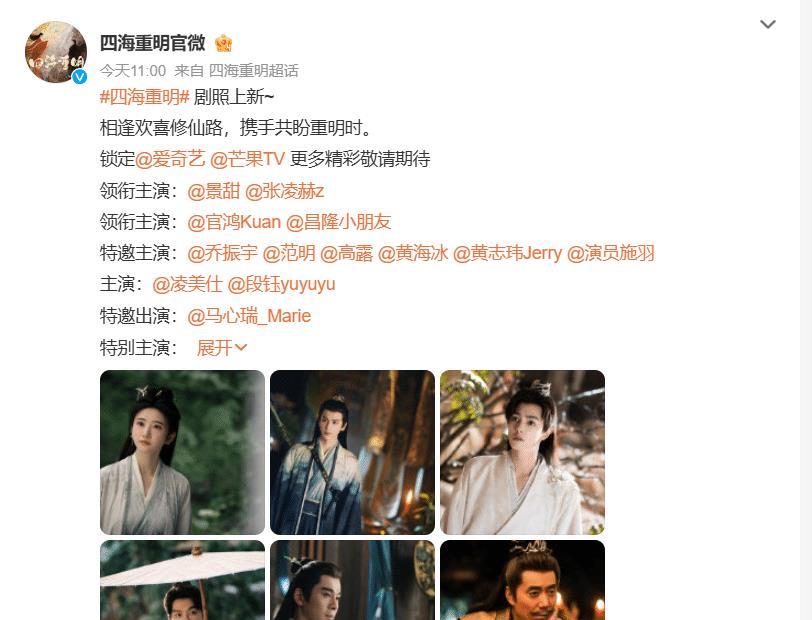Open @昌隆小朋友 mention link
This screenshot has height=620, width=812.
339,222
